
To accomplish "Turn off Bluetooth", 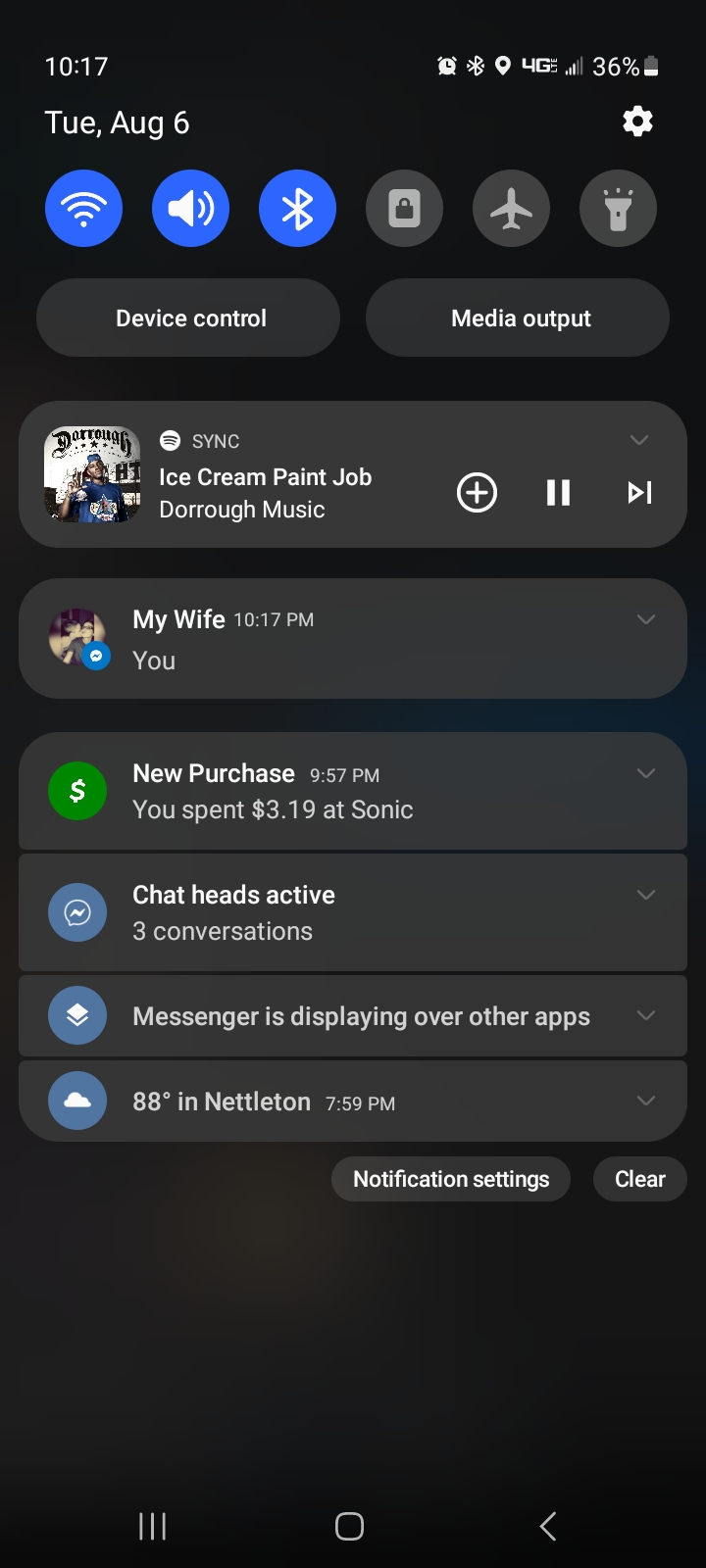I will click(297, 209).
